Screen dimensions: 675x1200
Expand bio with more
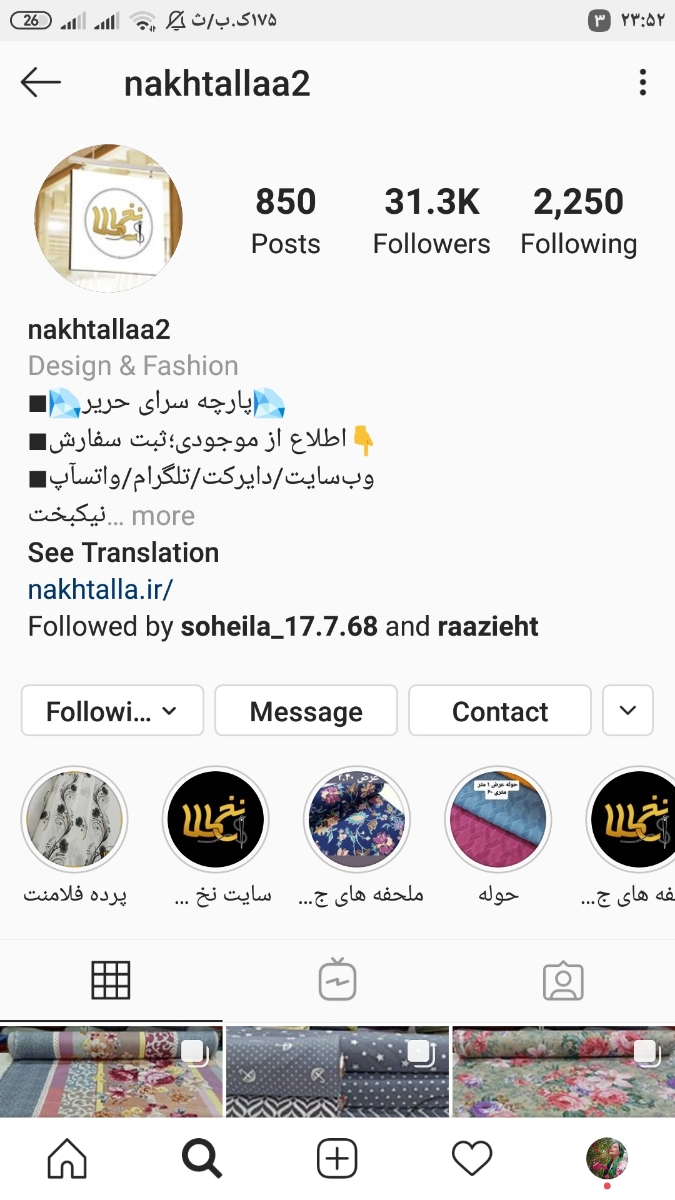[x=162, y=516]
